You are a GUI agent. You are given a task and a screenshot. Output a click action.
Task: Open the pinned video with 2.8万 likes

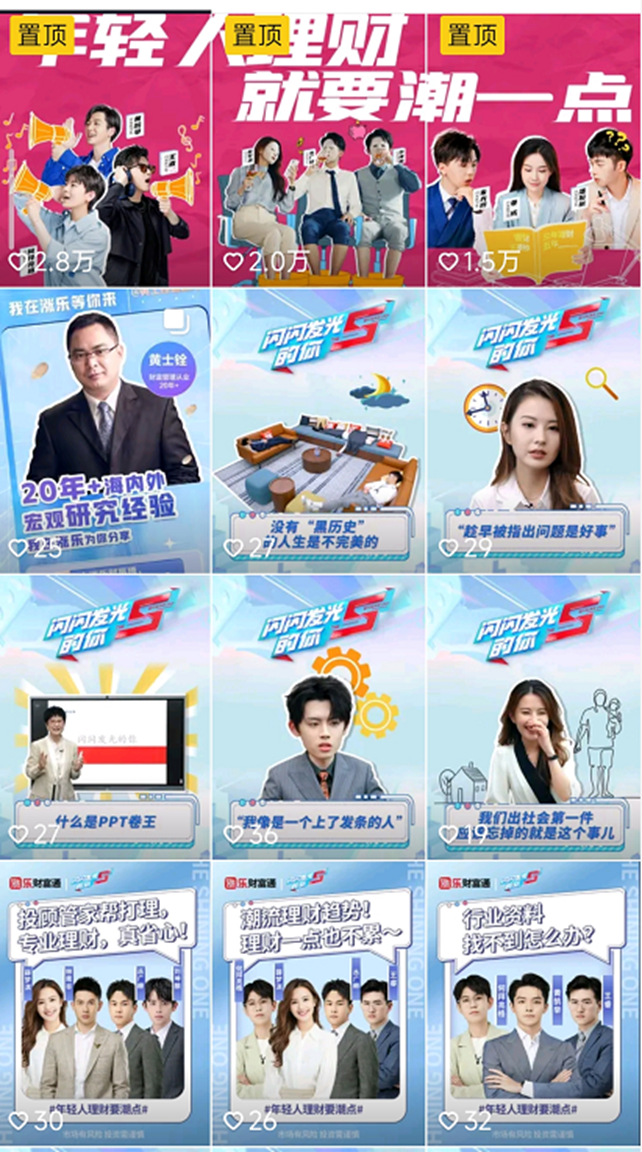click(105, 150)
